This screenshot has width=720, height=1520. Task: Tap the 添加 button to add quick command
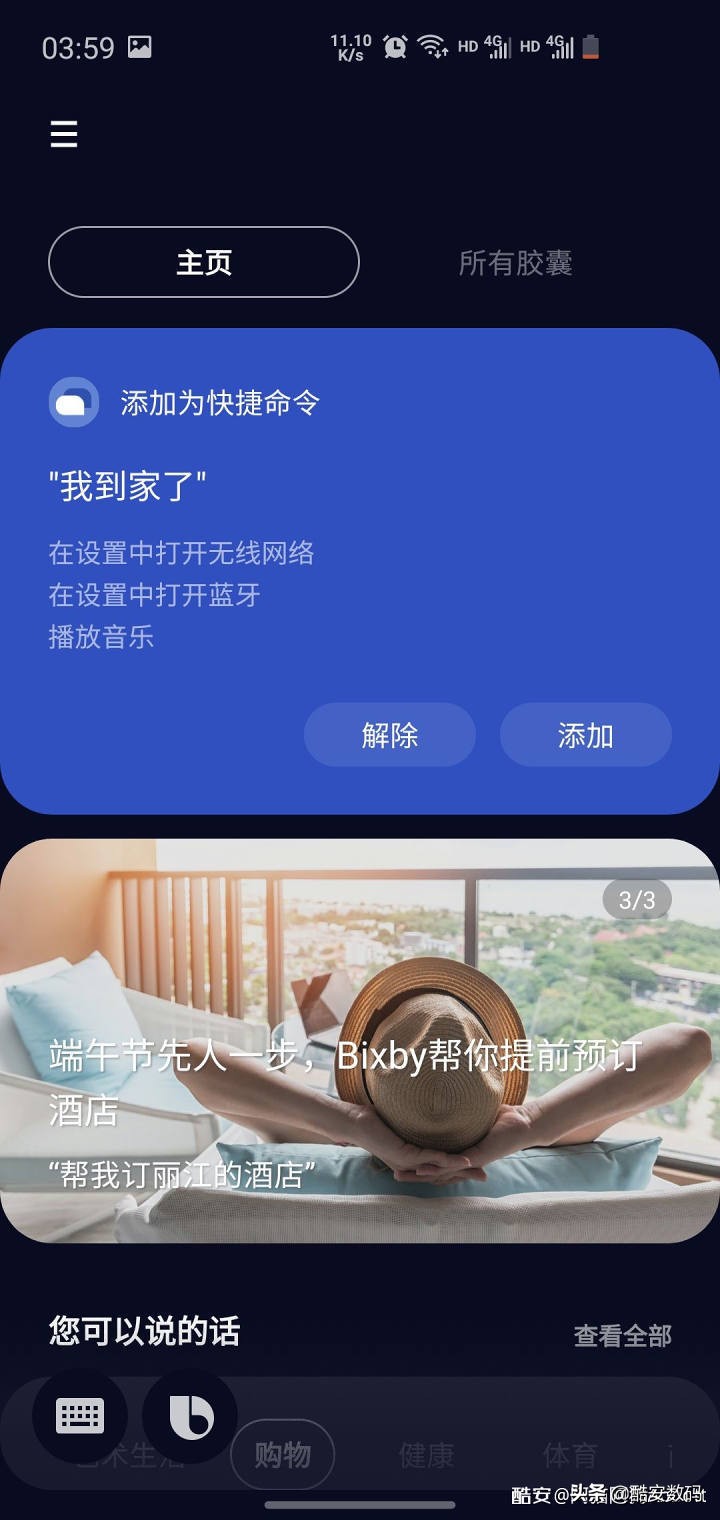(585, 735)
